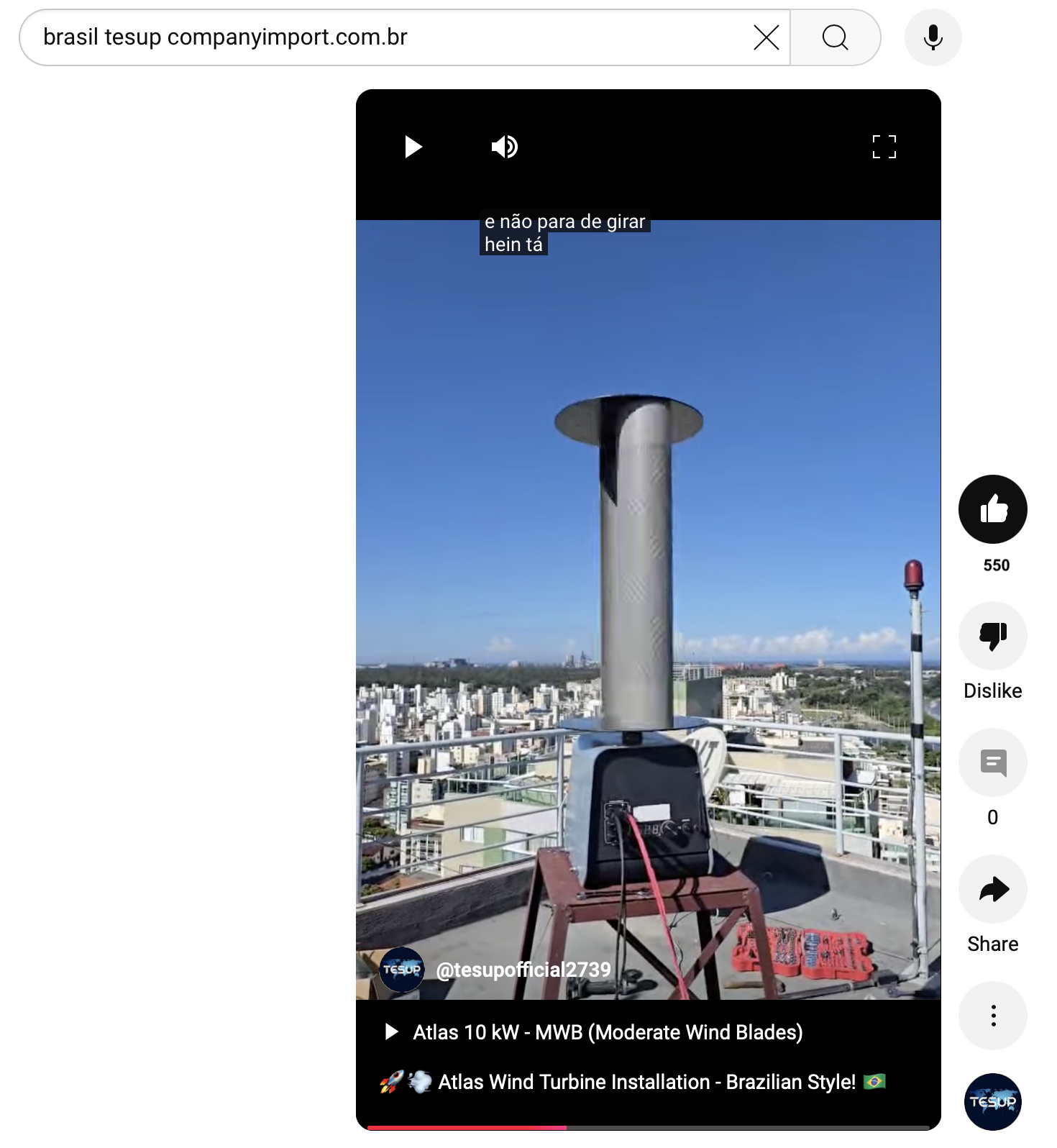Screen dimensions: 1057x1148
Task: Open the @tesupofficial2739 channel
Action: tap(523, 970)
